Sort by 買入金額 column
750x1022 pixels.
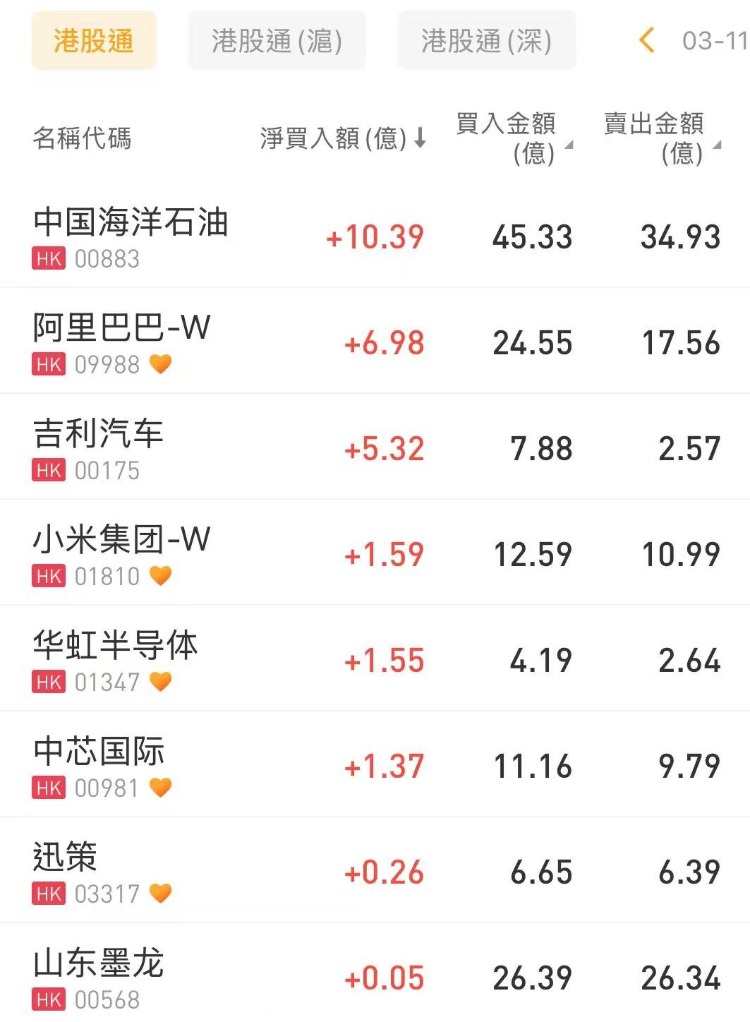coord(514,138)
